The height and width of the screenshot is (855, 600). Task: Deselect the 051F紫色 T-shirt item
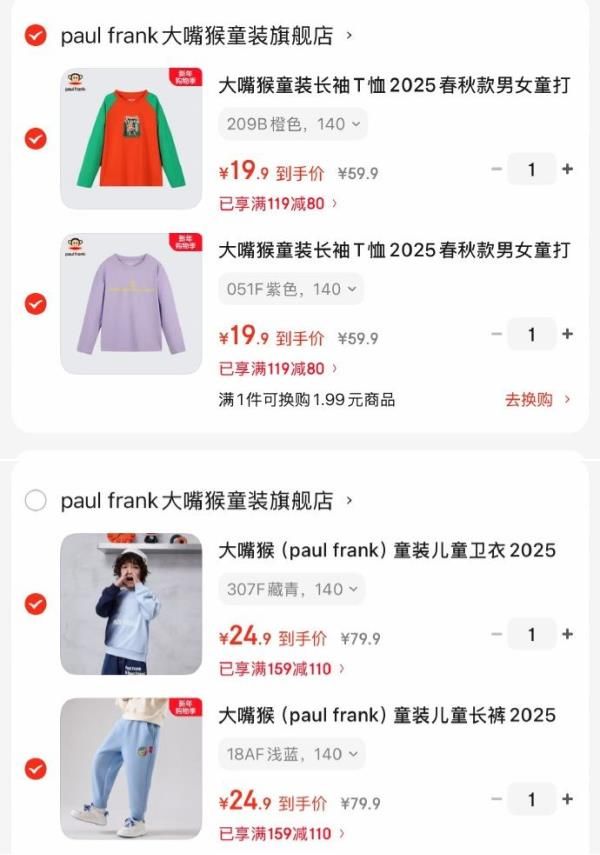point(35,303)
